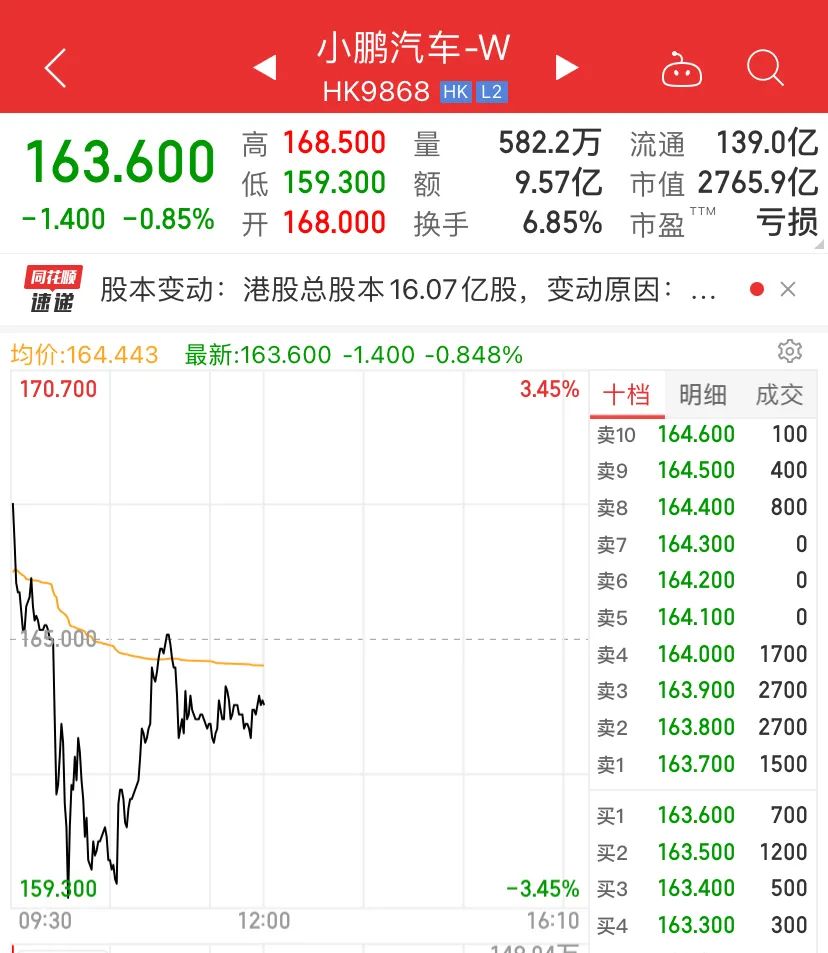Open stock search
Image resolution: width=828 pixels, height=953 pixels.
(765, 68)
